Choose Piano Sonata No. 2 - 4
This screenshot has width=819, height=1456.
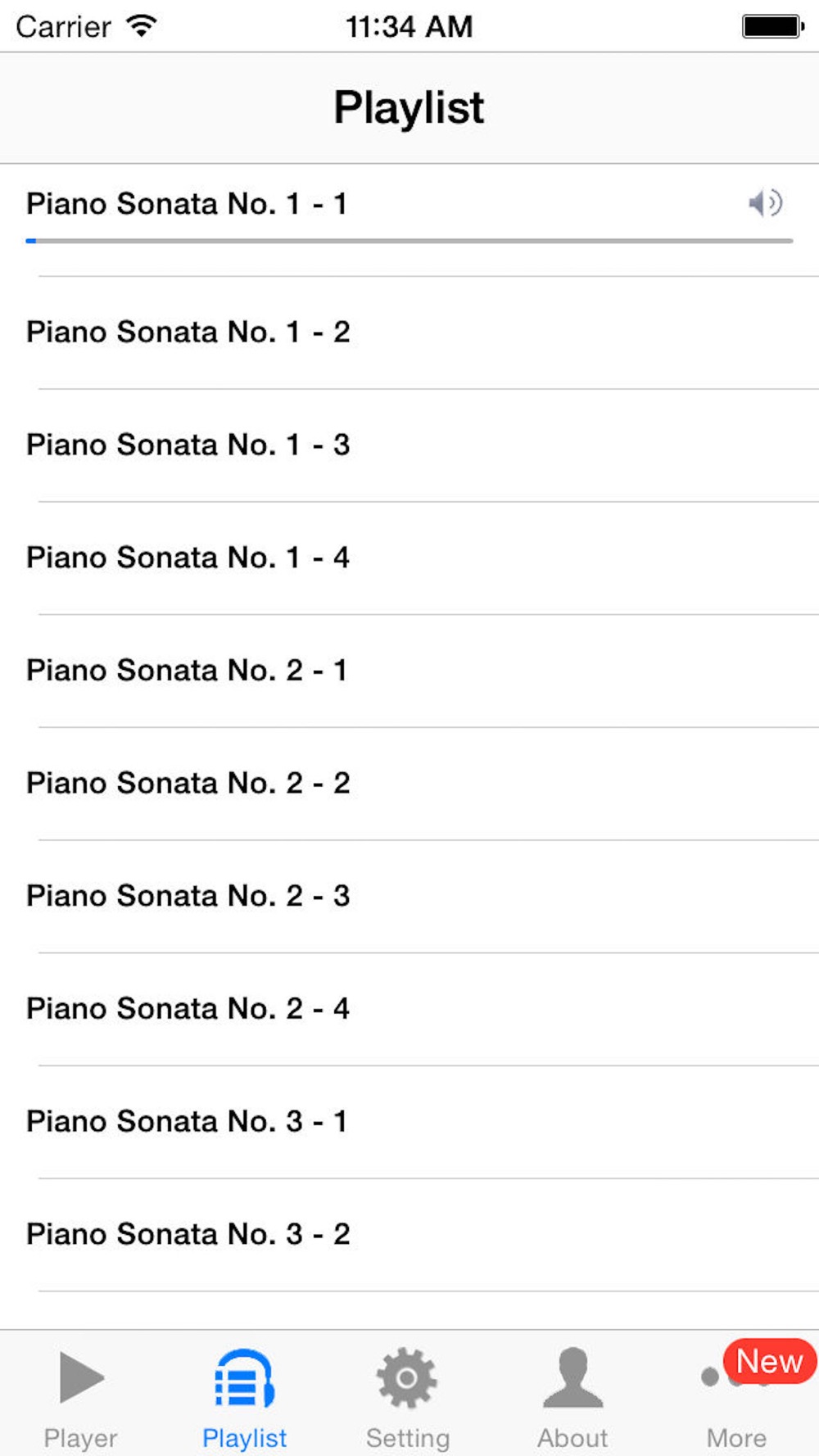pyautogui.click(x=409, y=1010)
